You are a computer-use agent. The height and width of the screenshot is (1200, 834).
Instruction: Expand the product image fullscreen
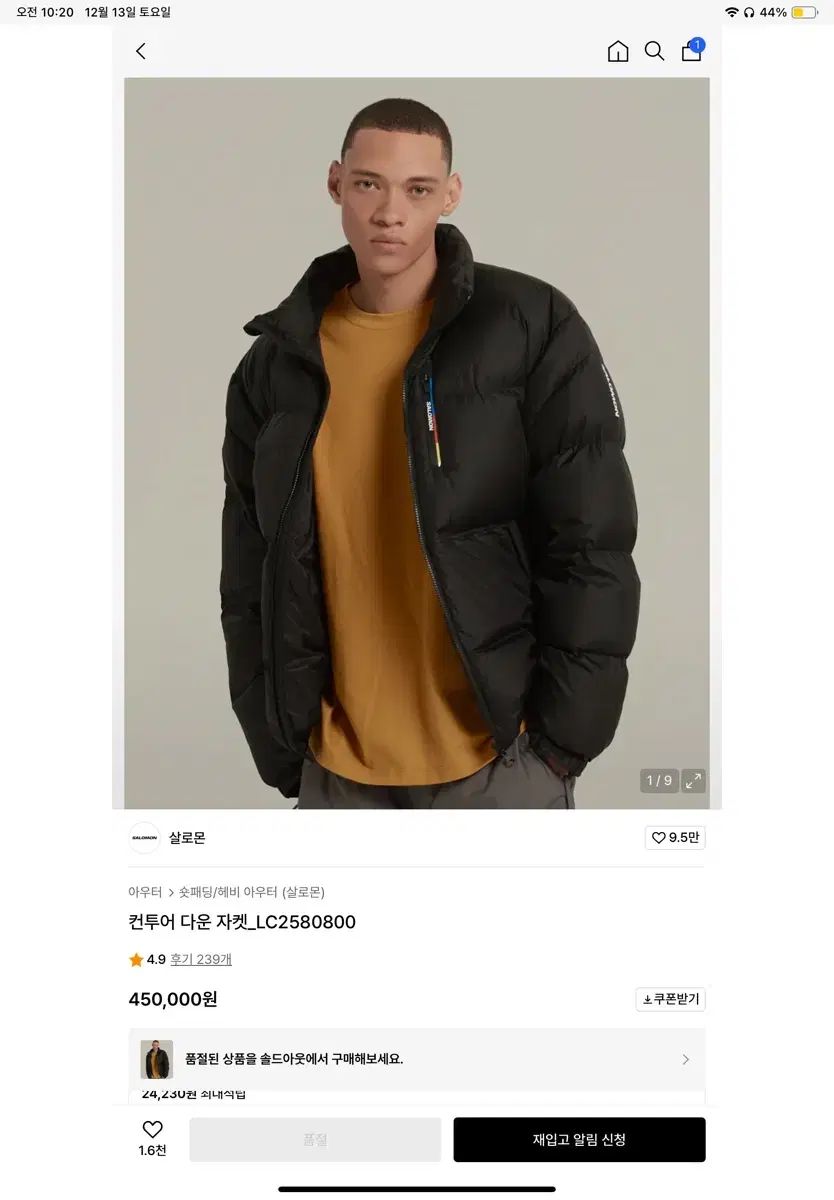click(693, 781)
